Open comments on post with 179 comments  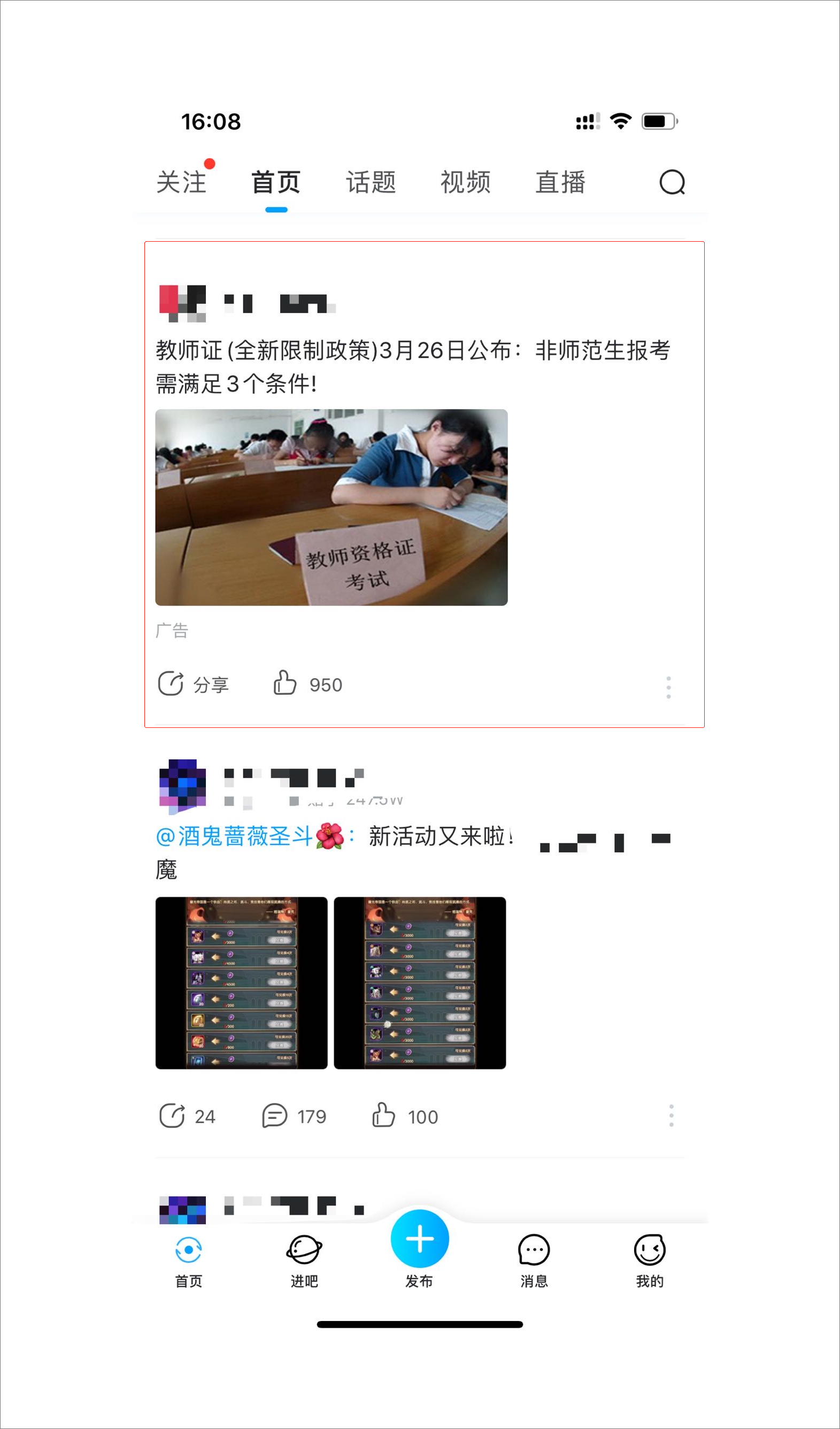tap(294, 1116)
